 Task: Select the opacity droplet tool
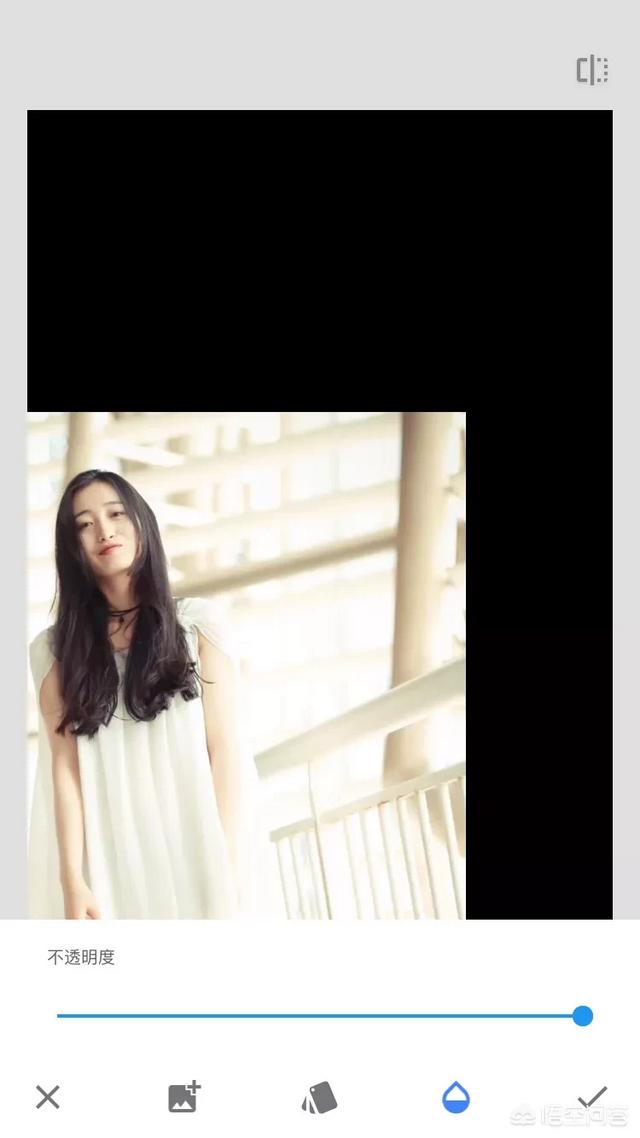coord(455,1097)
